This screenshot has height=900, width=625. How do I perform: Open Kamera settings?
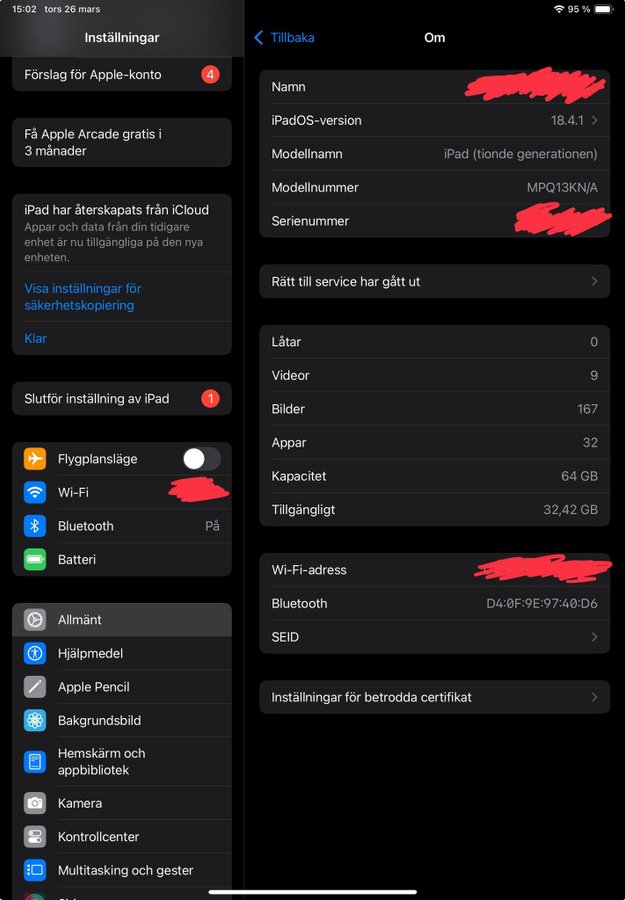point(120,803)
